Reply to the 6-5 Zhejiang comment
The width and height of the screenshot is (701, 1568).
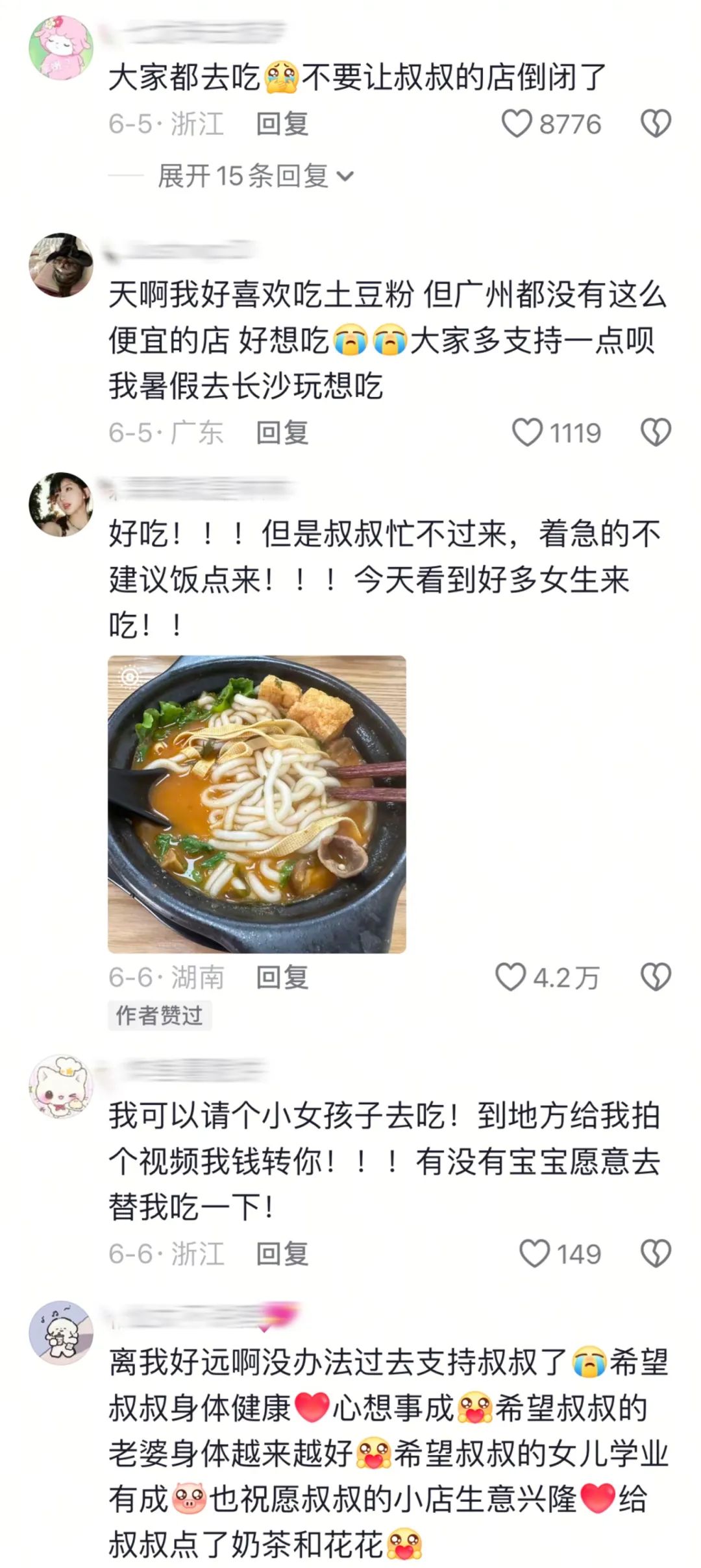(282, 123)
